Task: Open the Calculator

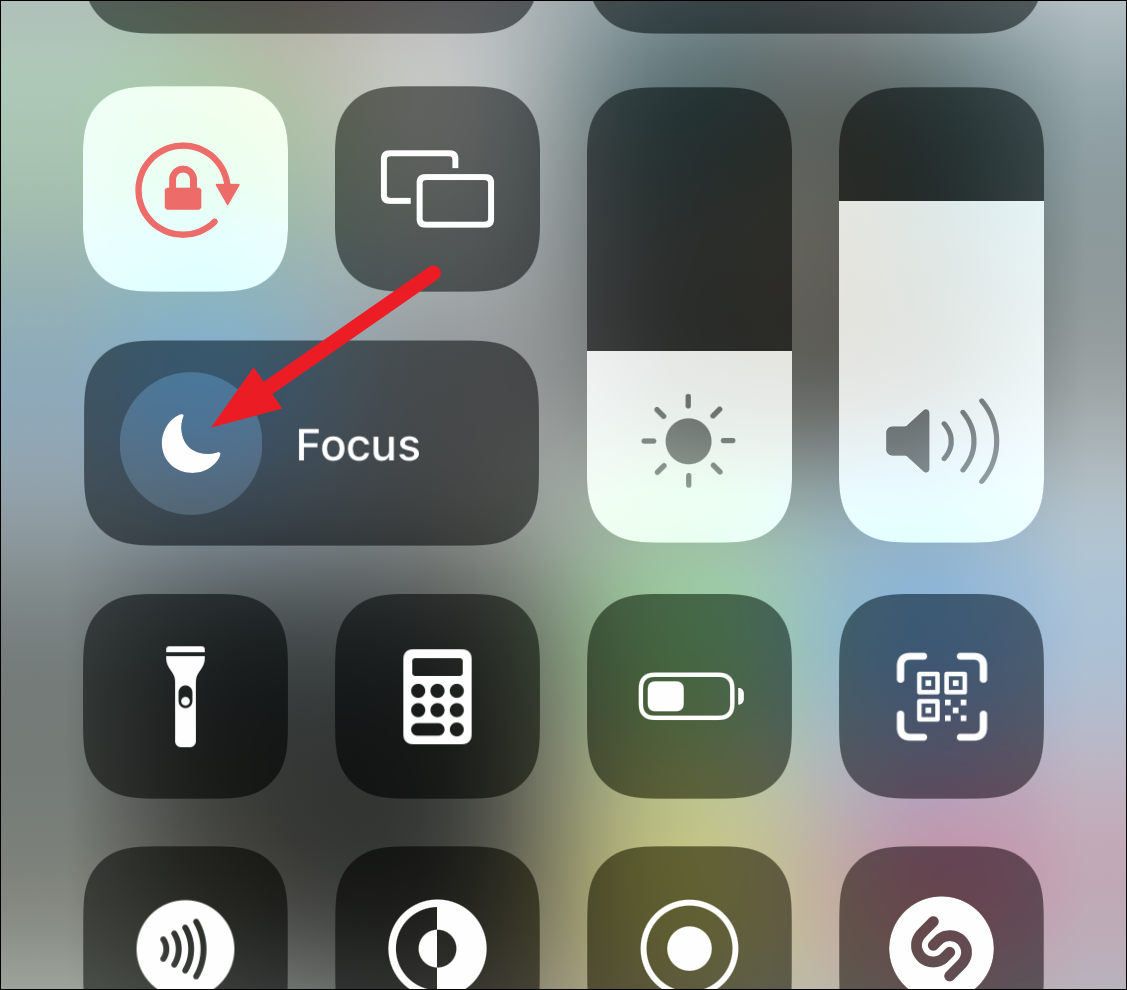Action: tap(437, 697)
